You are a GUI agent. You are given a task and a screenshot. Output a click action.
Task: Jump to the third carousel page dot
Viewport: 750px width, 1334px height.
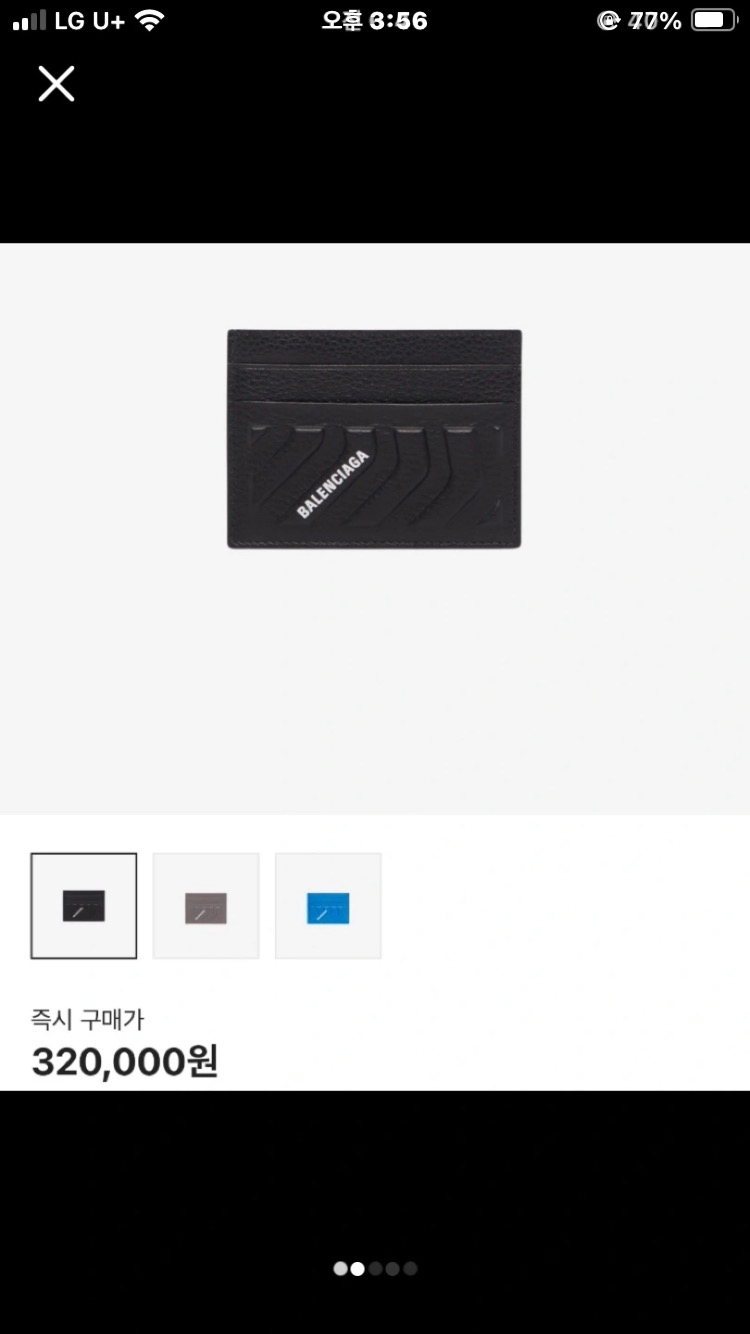coord(374,1268)
